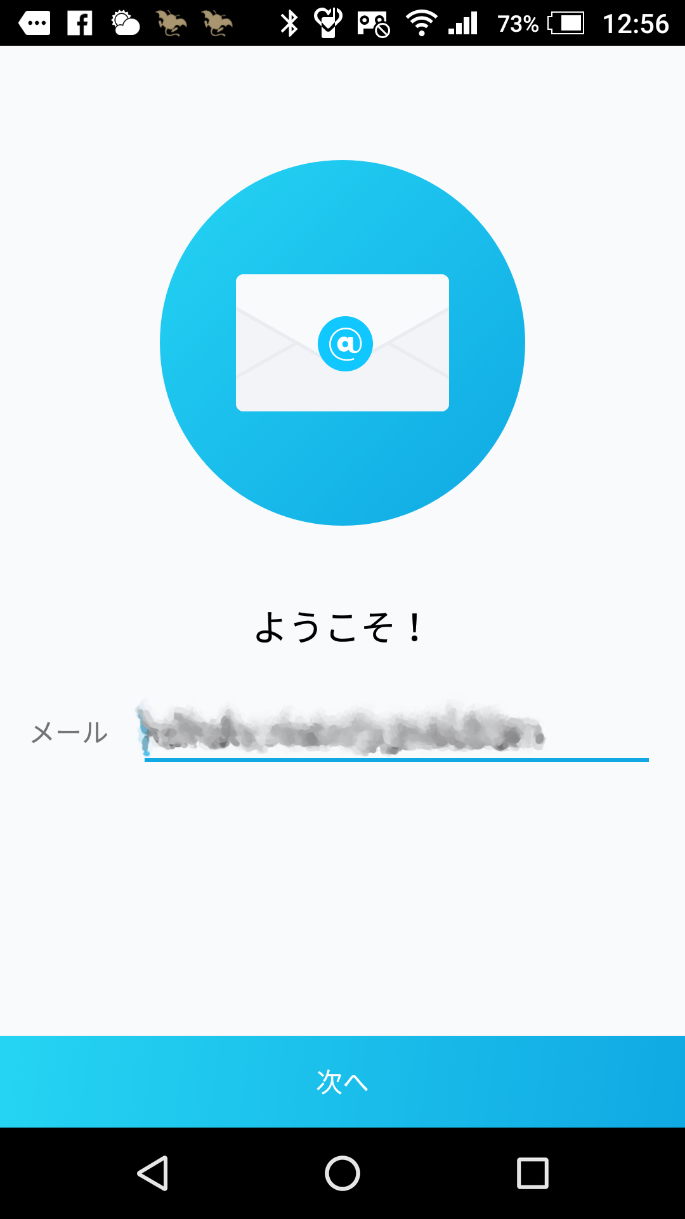Open the recent apps overview

pyautogui.click(x=532, y=1173)
